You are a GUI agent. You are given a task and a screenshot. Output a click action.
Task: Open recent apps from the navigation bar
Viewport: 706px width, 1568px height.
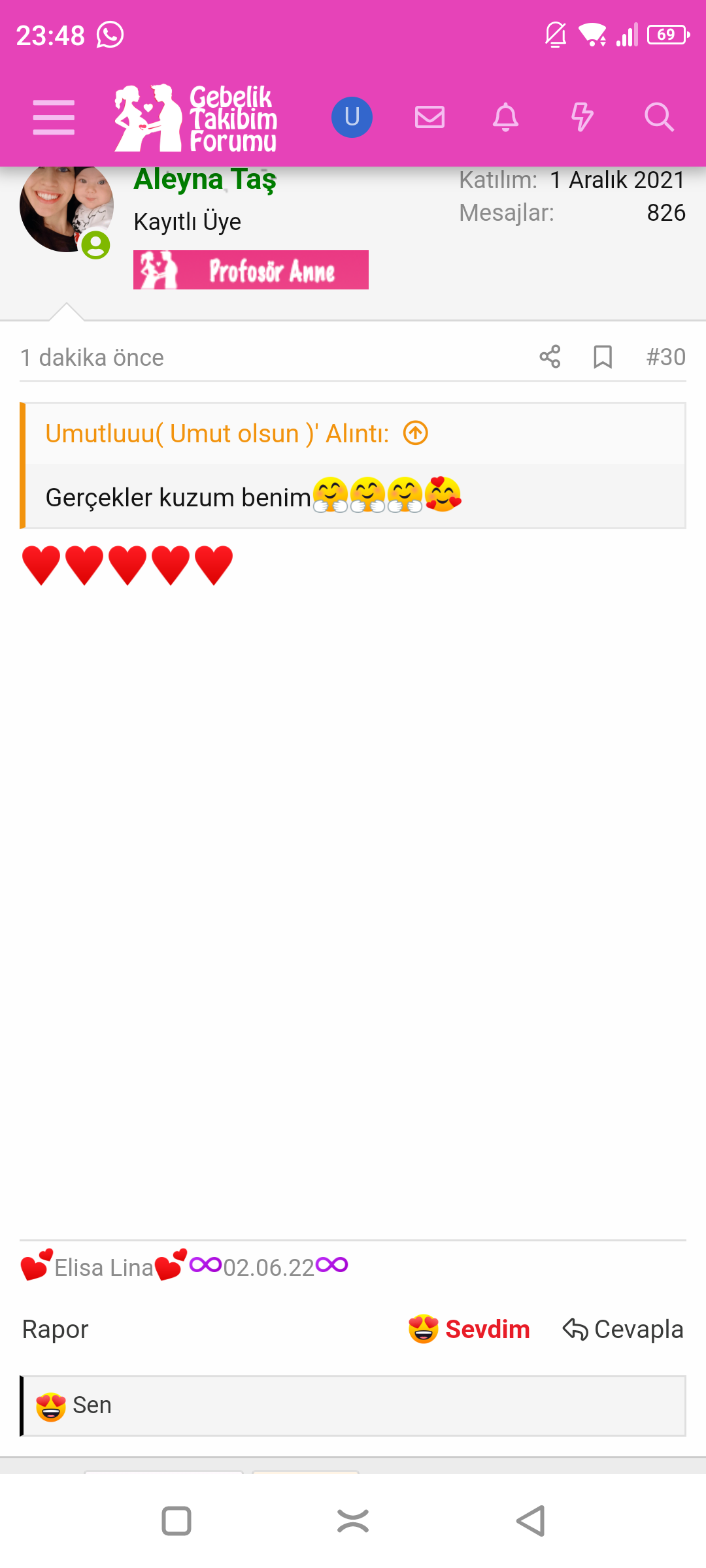pos(176,1521)
